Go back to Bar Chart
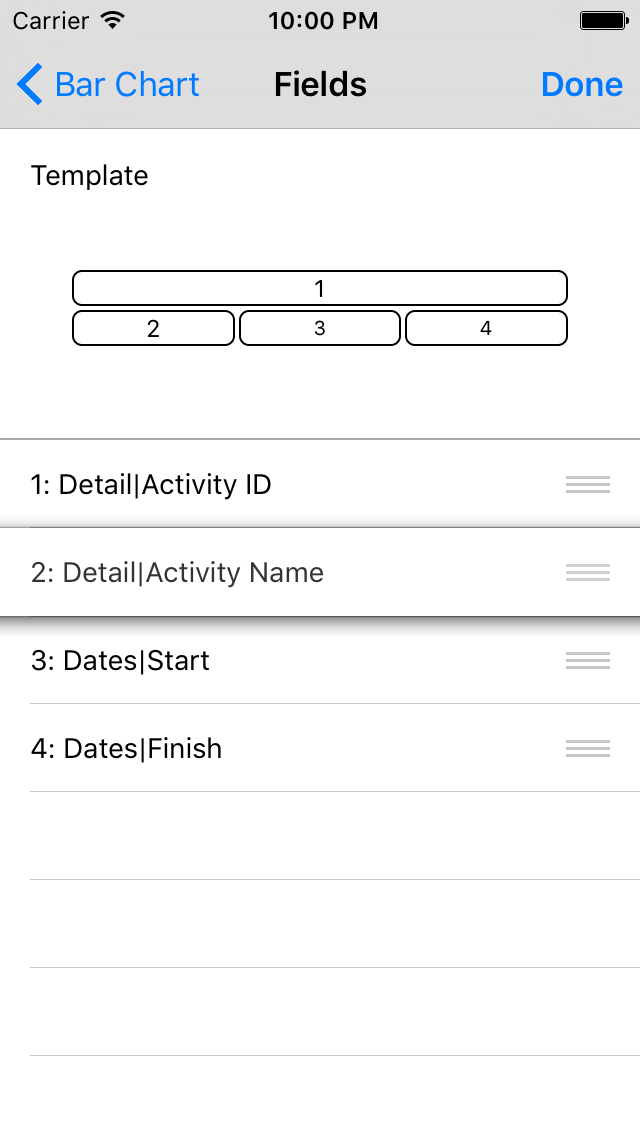640x1136 pixels. 108,85
